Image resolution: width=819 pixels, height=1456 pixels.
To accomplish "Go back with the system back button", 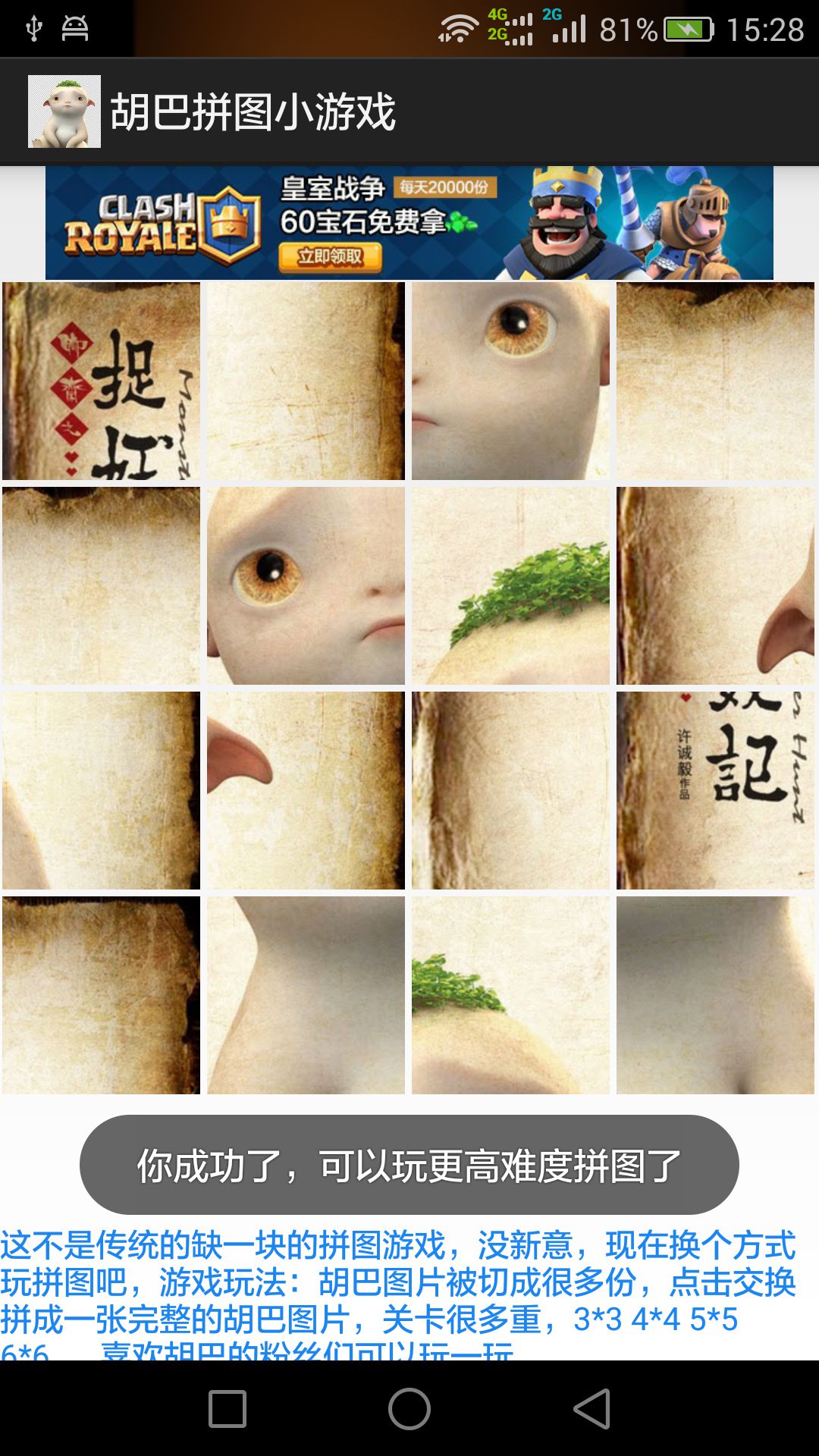I will 591,1409.
